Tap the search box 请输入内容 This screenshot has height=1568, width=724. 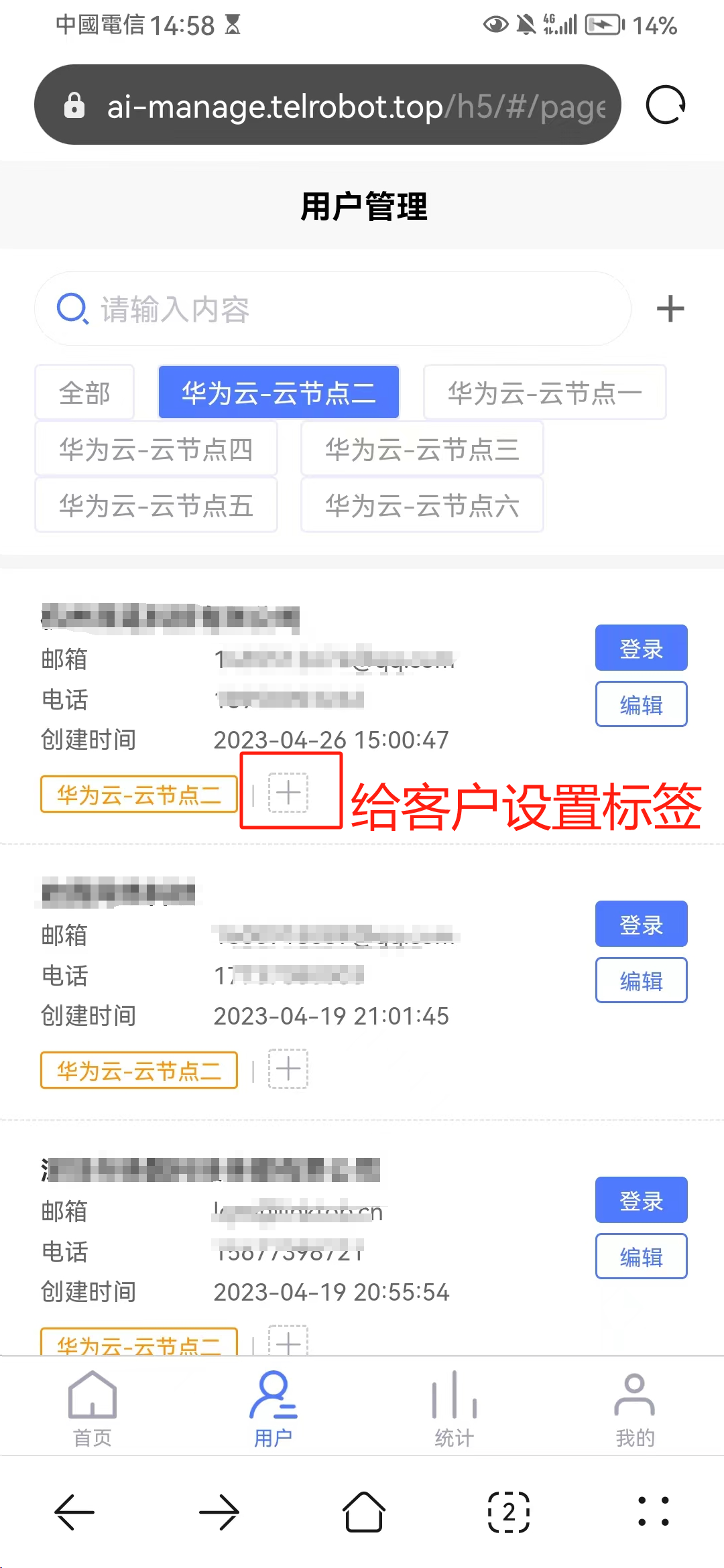click(x=333, y=309)
